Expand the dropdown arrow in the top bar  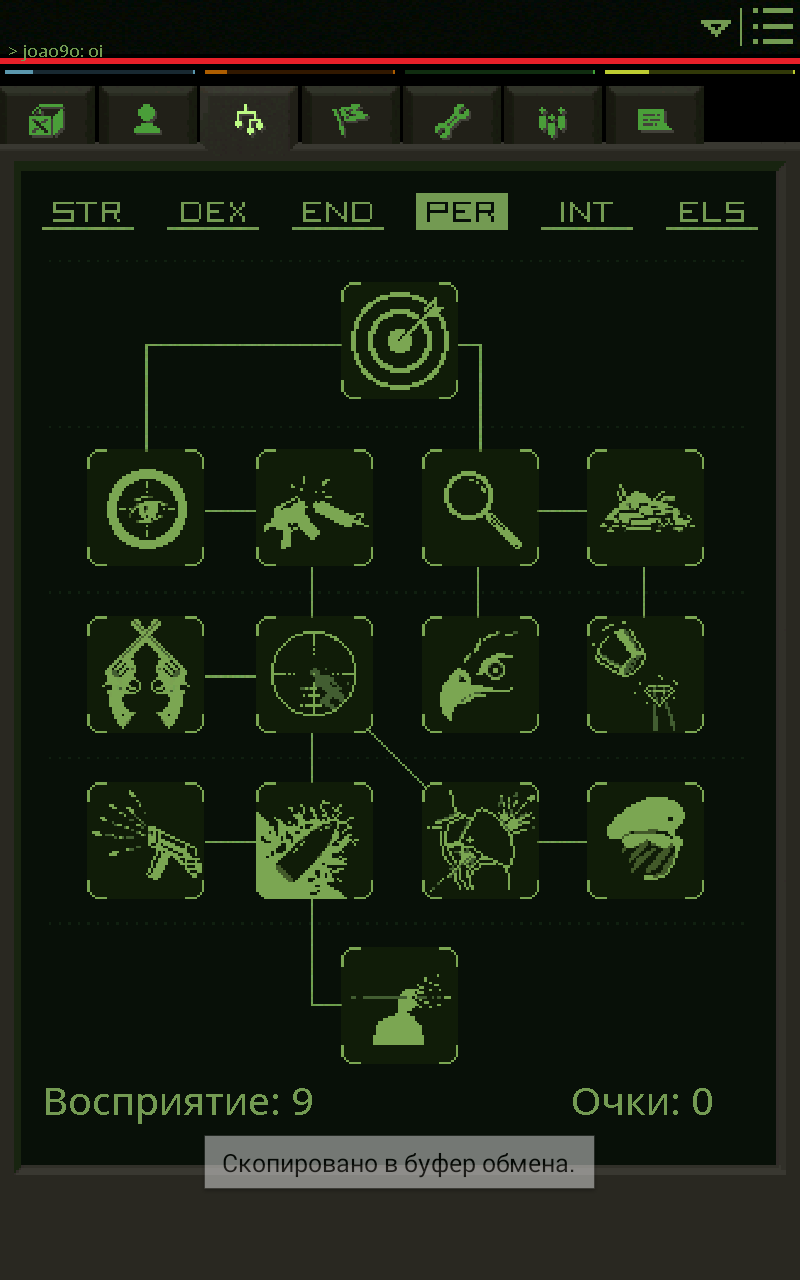pyautogui.click(x=716, y=28)
